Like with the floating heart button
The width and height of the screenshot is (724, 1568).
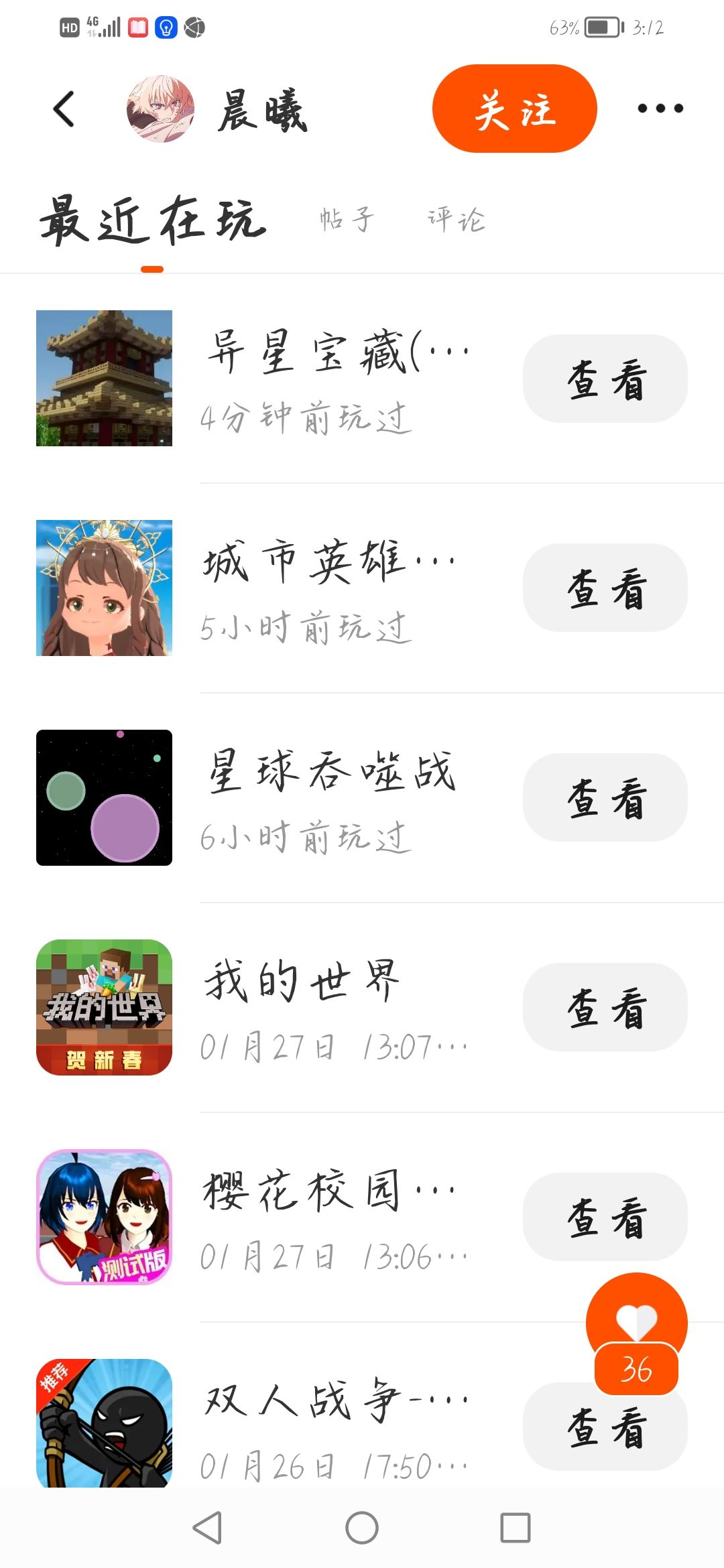pyautogui.click(x=636, y=1320)
